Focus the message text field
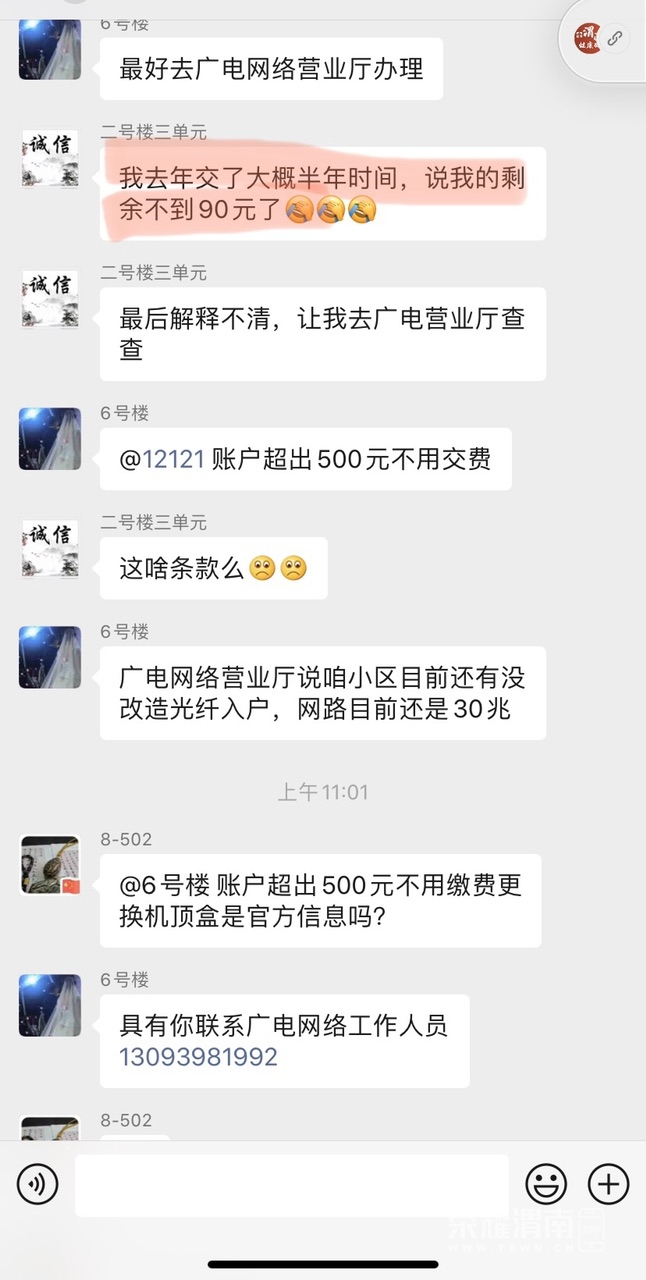The width and height of the screenshot is (646, 1280). click(x=291, y=1185)
